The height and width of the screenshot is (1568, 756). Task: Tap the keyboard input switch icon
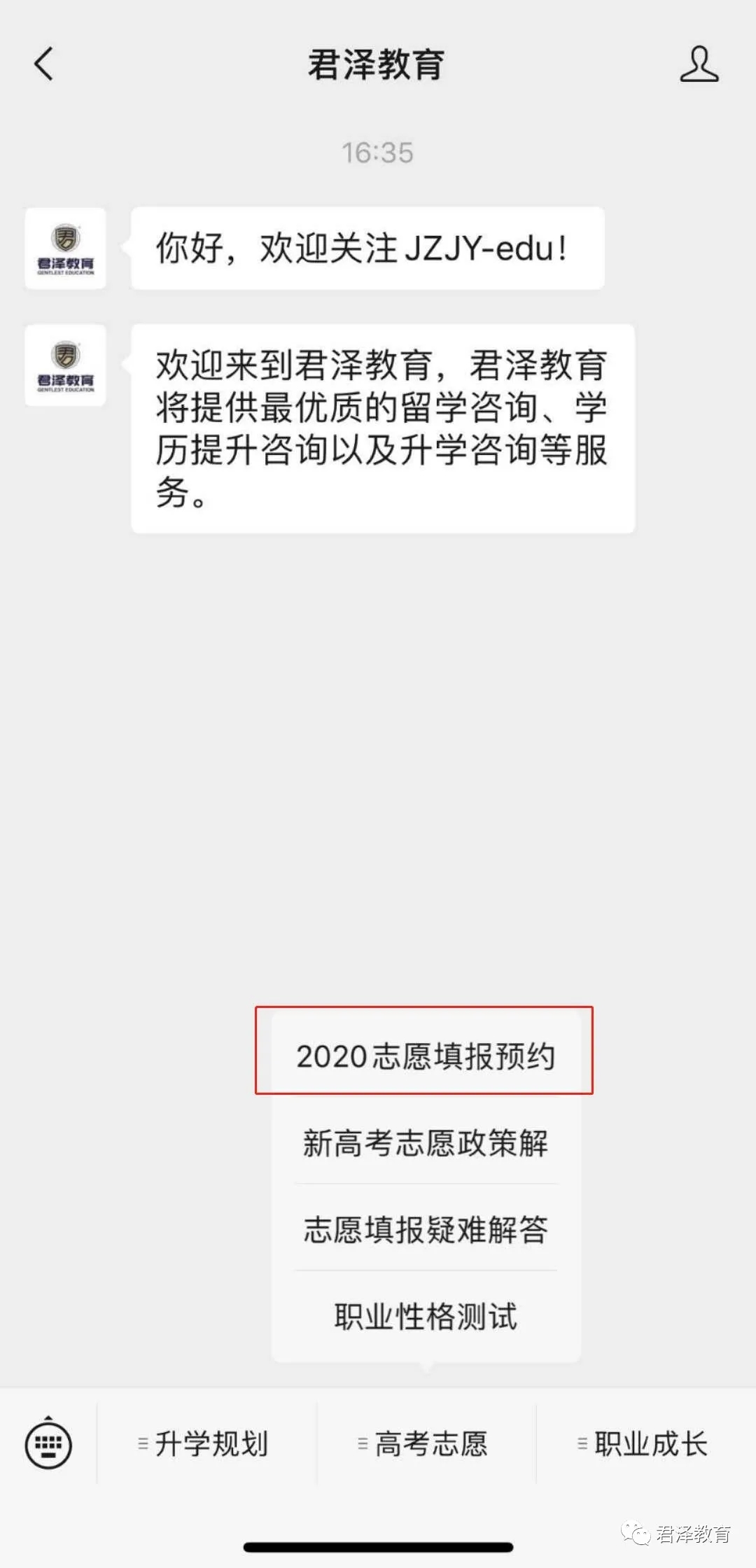tap(46, 1443)
